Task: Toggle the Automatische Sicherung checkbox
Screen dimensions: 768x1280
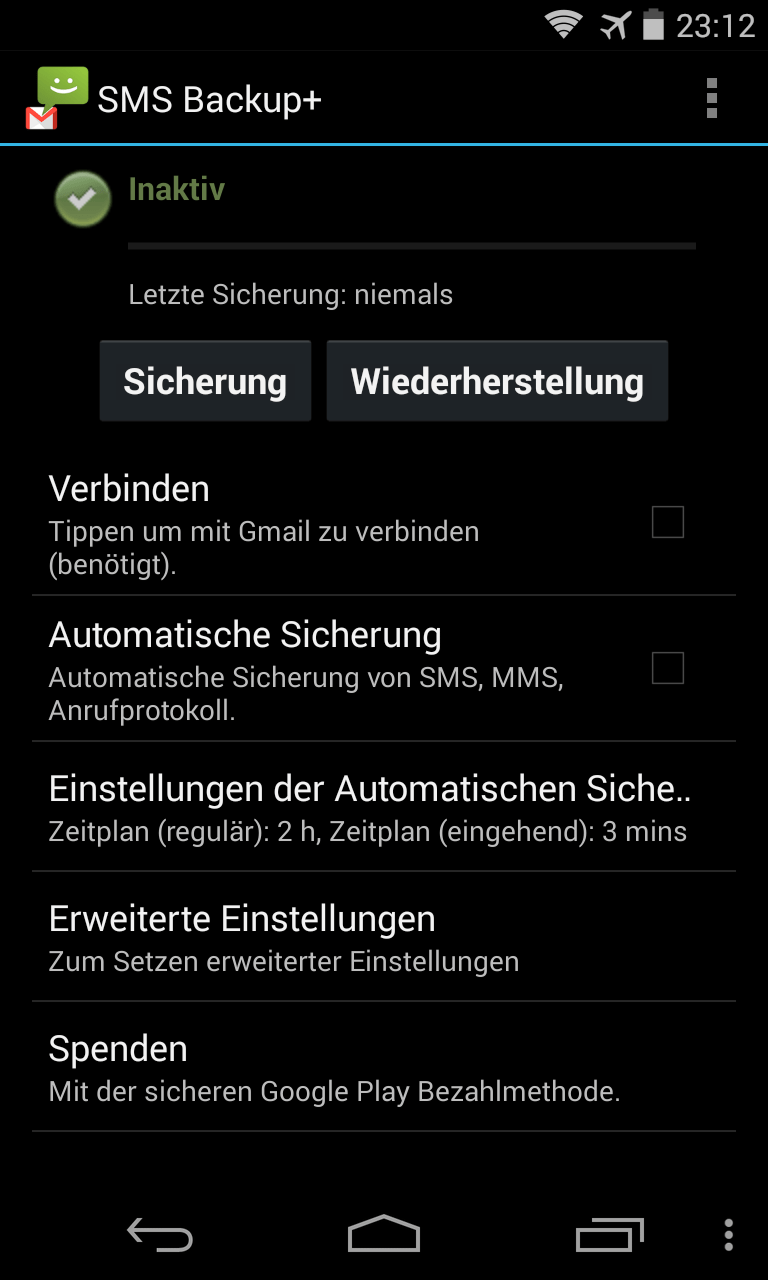Action: pos(667,668)
